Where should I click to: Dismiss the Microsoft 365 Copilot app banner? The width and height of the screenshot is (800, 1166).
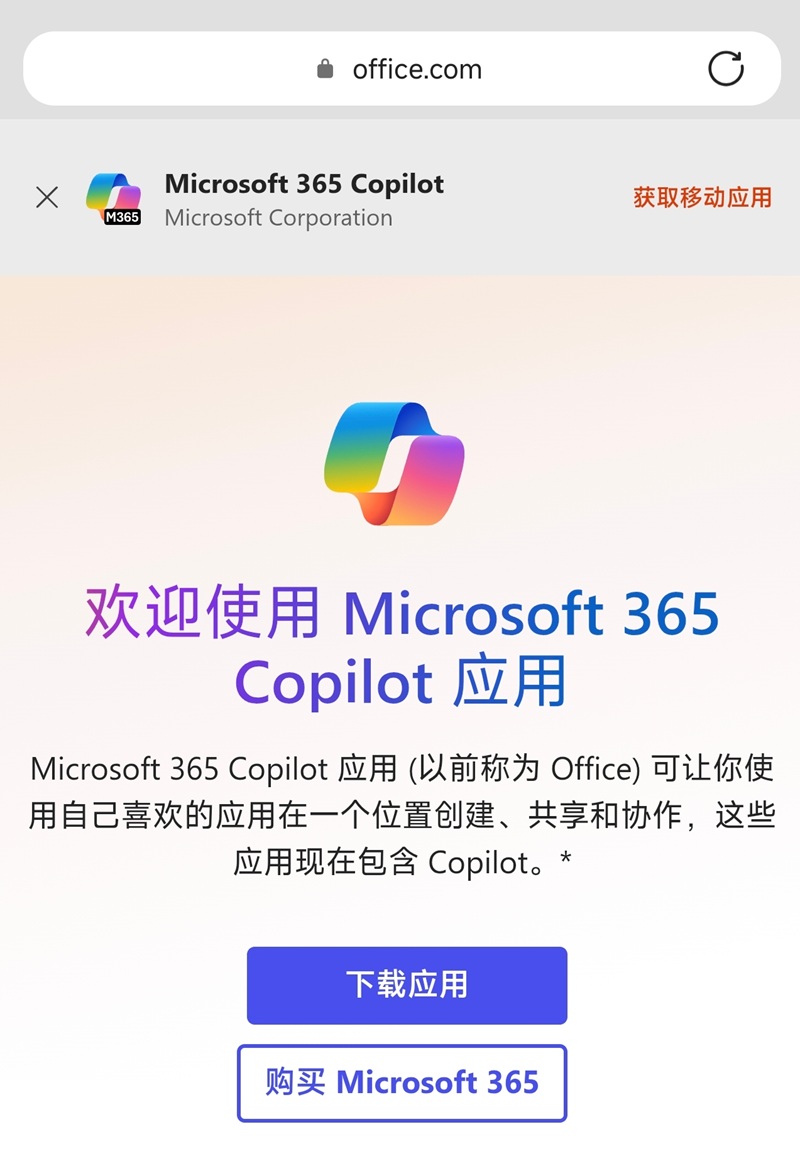click(47, 198)
